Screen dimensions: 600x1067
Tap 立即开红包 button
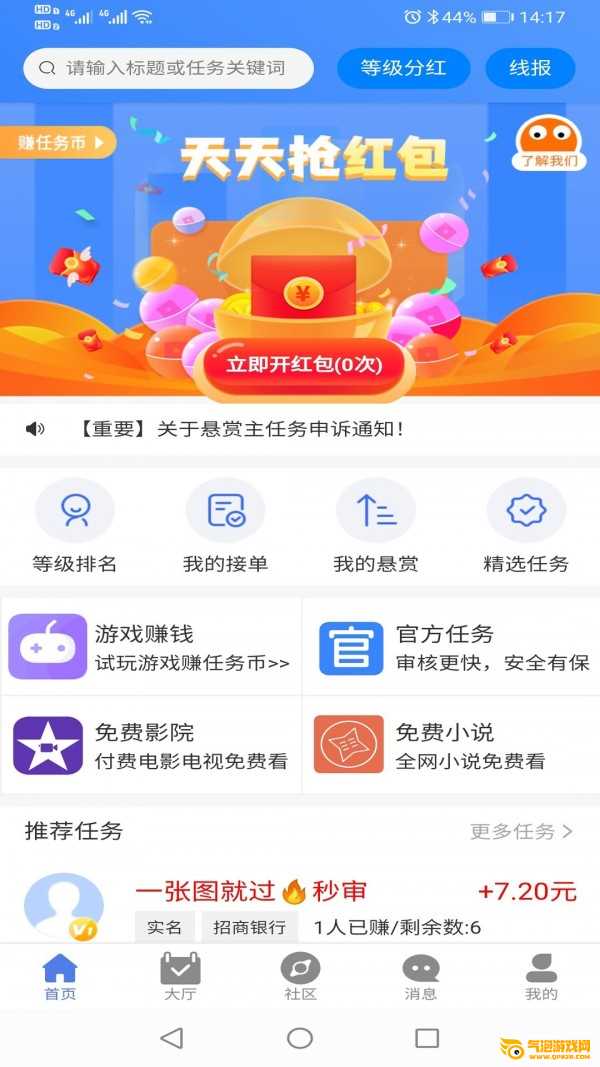click(304, 364)
